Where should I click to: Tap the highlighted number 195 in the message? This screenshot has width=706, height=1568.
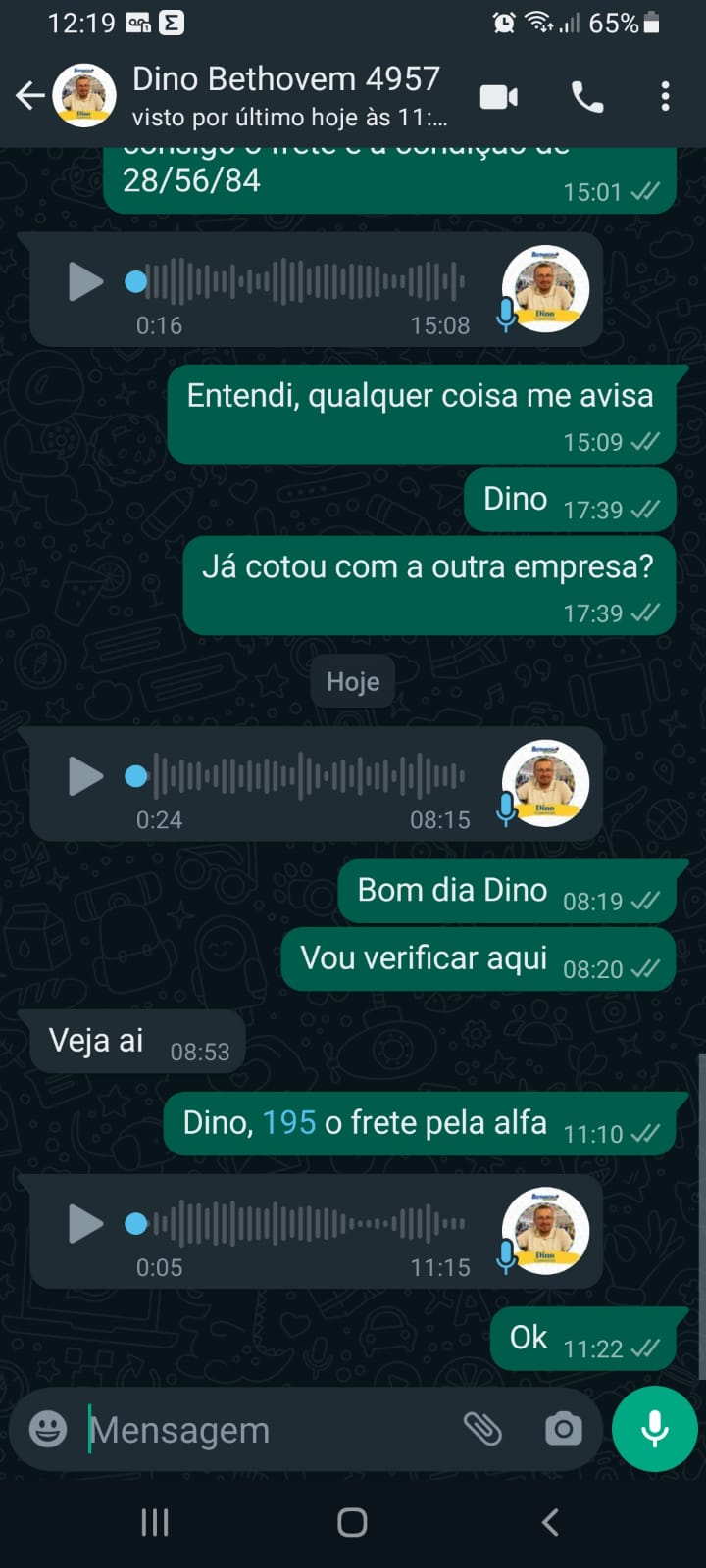[x=289, y=1122]
